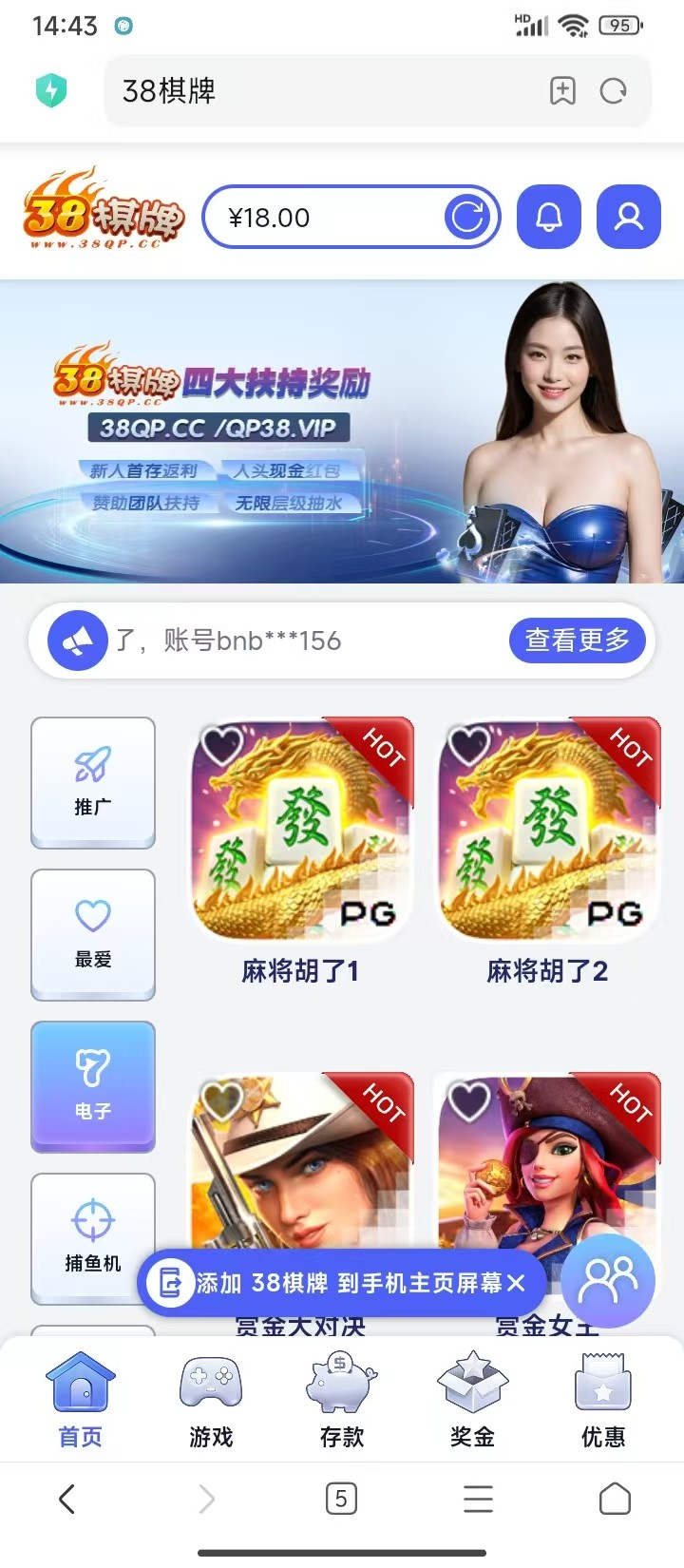Switch to the 奖金 tab
The height and width of the screenshot is (1568, 684).
472,1402
